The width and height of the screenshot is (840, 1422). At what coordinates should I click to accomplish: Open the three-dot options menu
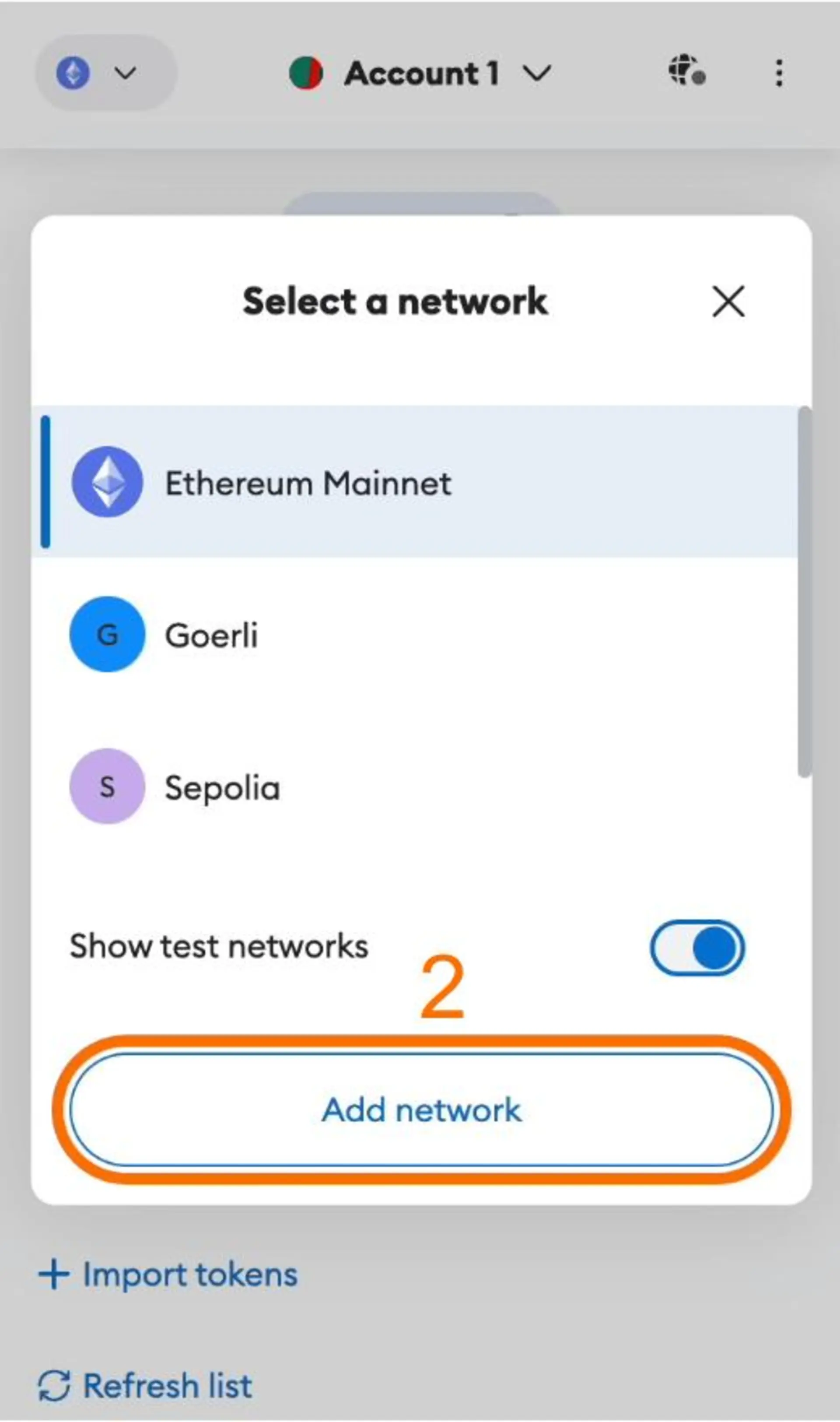coord(779,73)
